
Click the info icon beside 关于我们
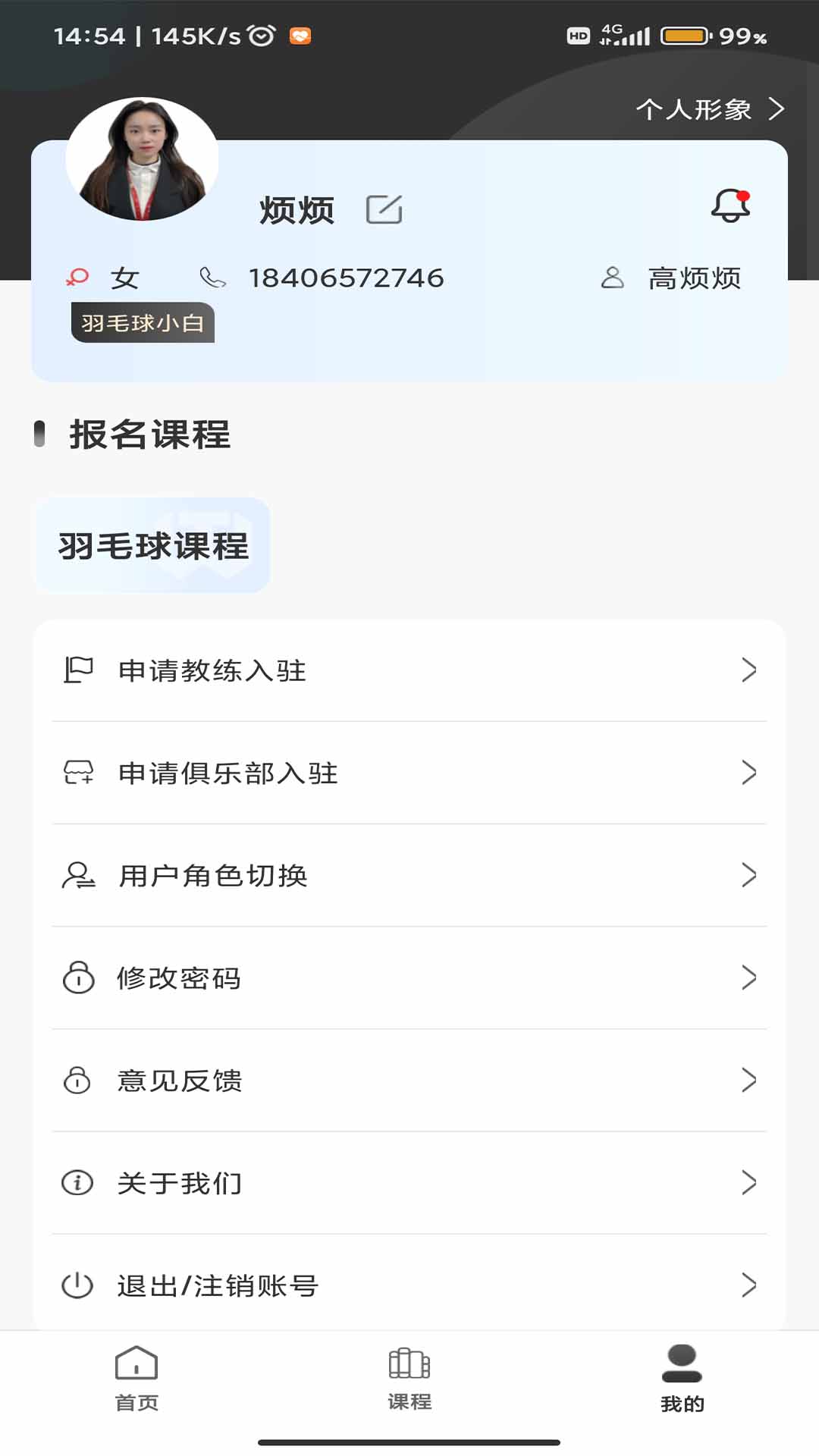[78, 1183]
